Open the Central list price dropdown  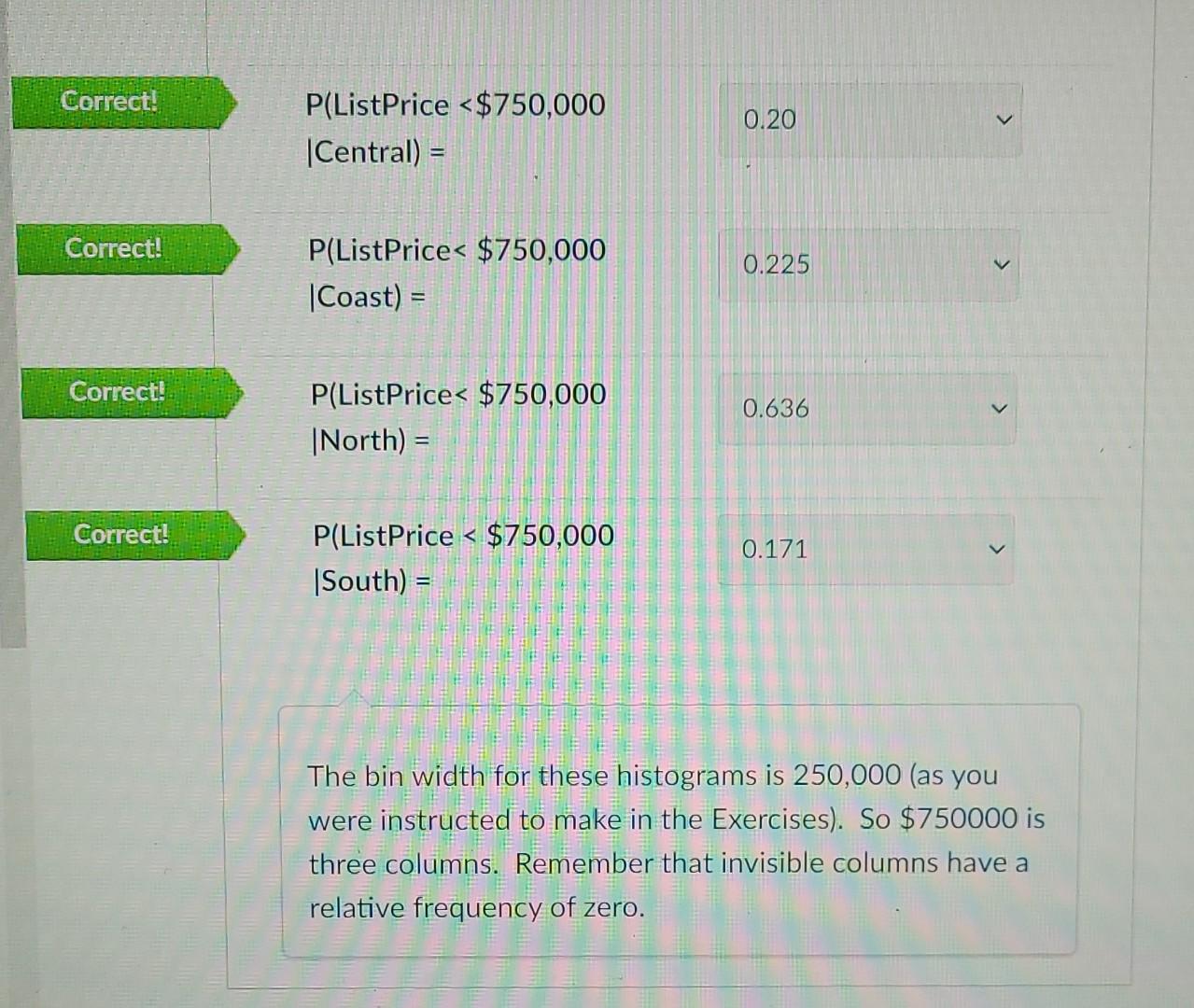869,120
